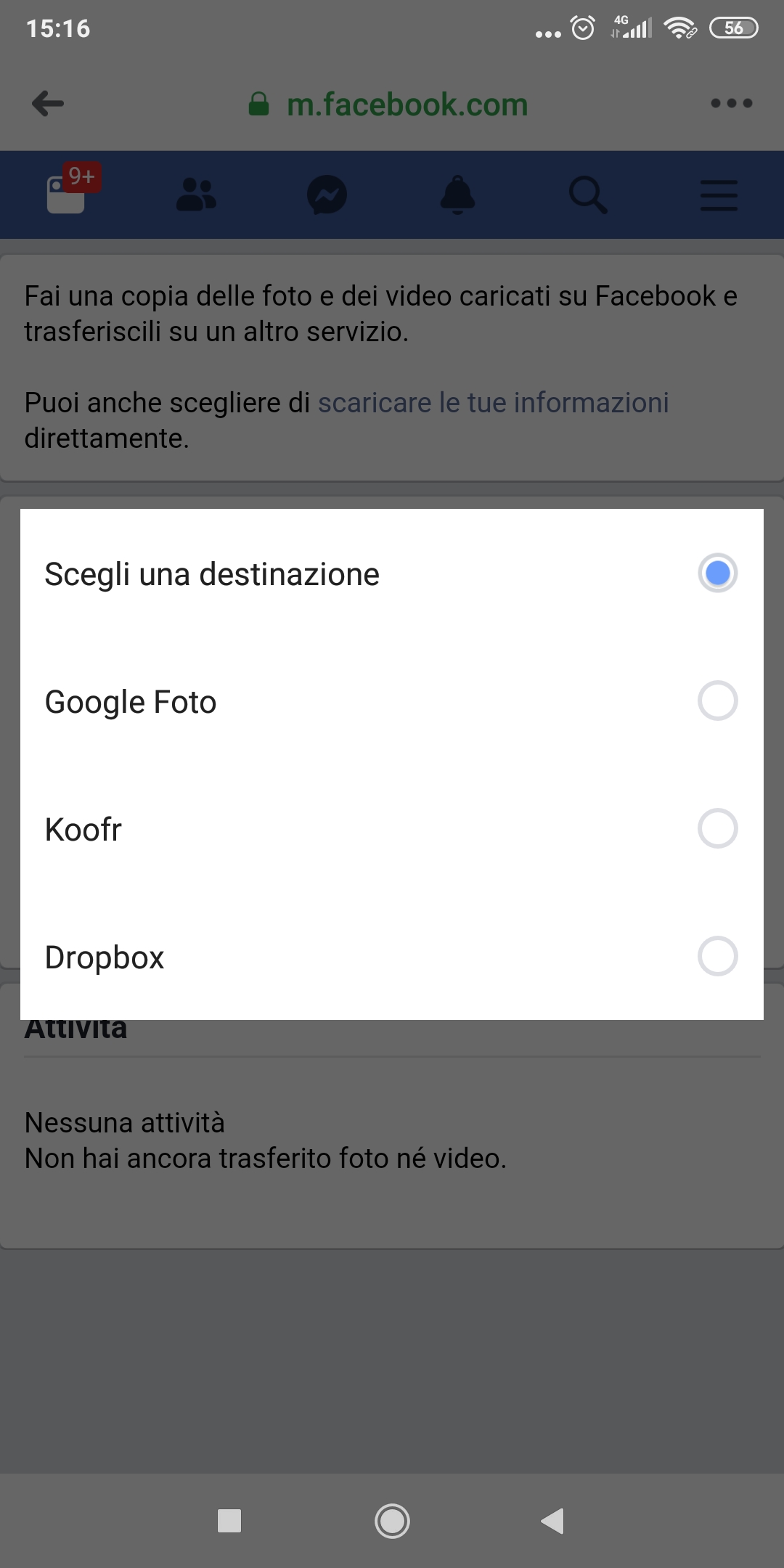Select Google Foto as destination
This screenshot has height=1568, width=784.
[x=717, y=701]
